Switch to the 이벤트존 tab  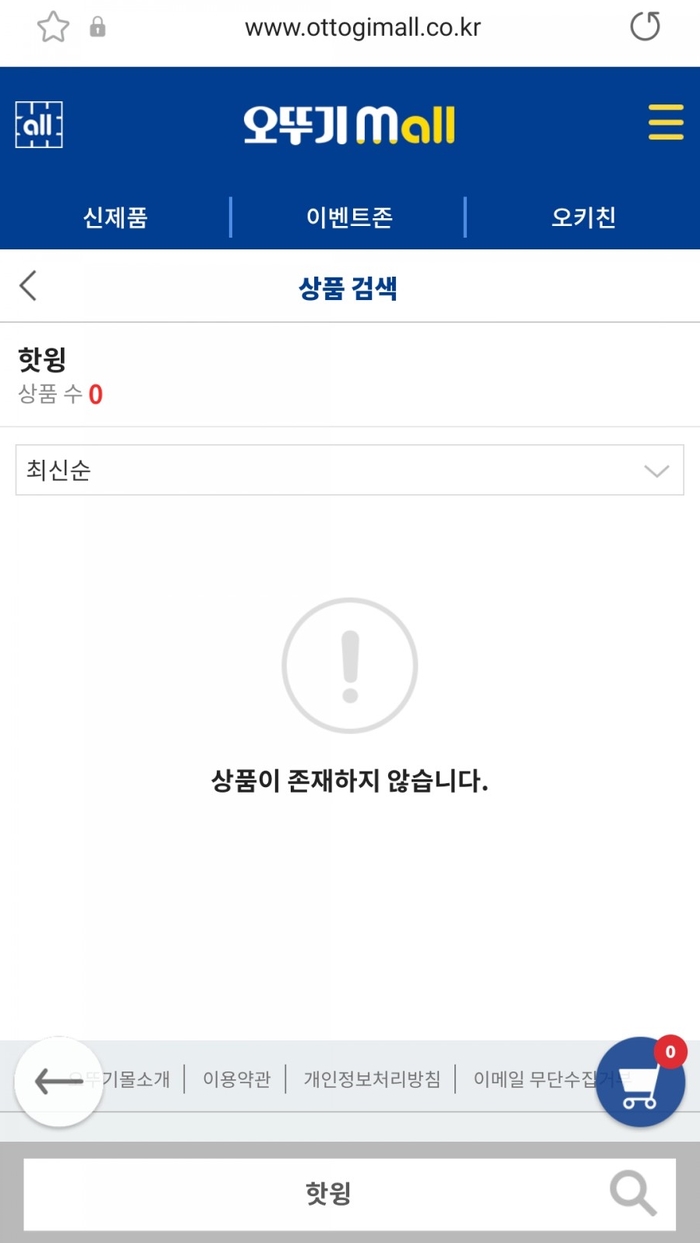pos(349,217)
